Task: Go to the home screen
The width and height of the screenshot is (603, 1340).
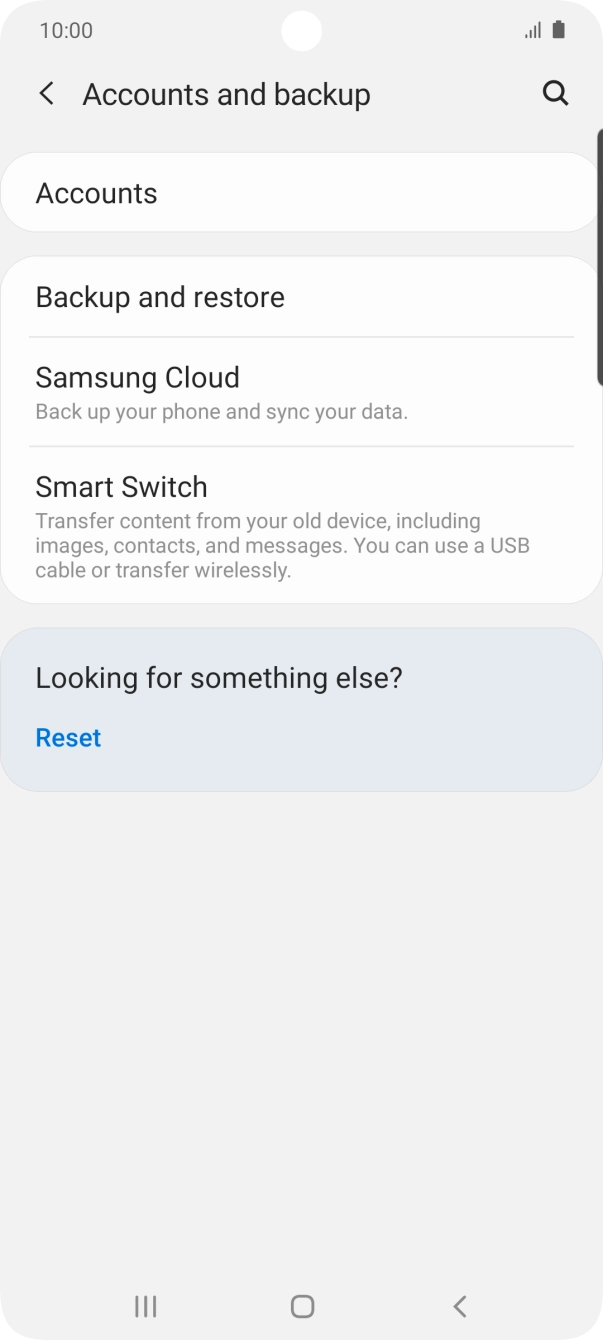Action: click(x=302, y=1306)
